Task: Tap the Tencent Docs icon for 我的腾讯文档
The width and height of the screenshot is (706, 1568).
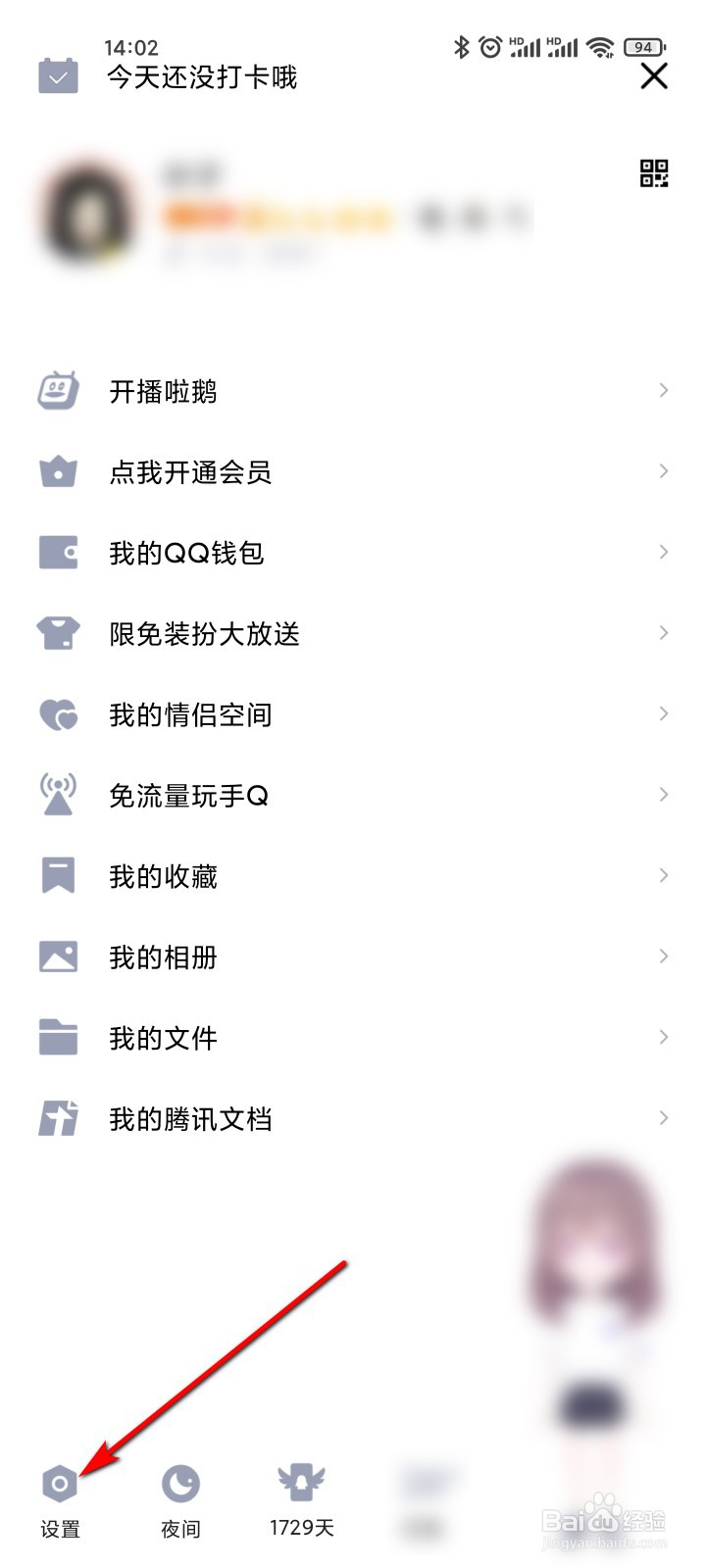Action: [x=59, y=1117]
